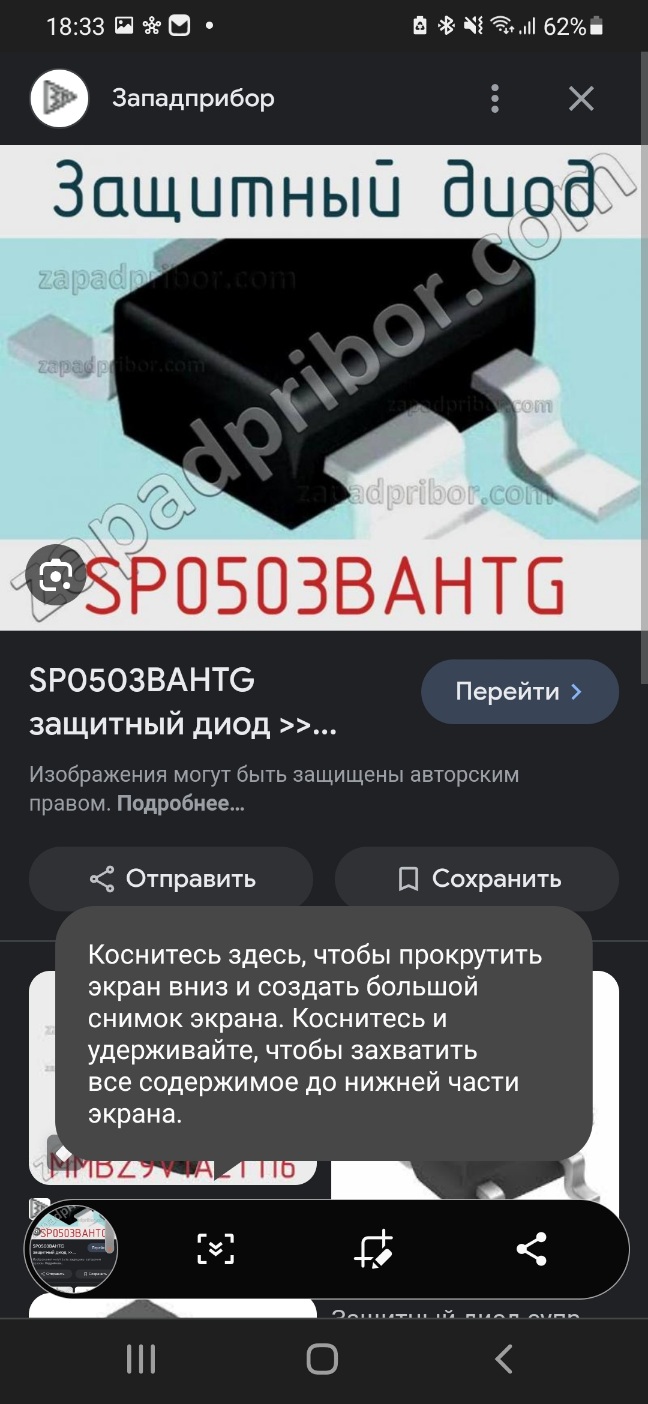This screenshot has height=1404, width=648.
Task: Open the SP0503BAHTG protective diode image
Action: [x=323, y=388]
